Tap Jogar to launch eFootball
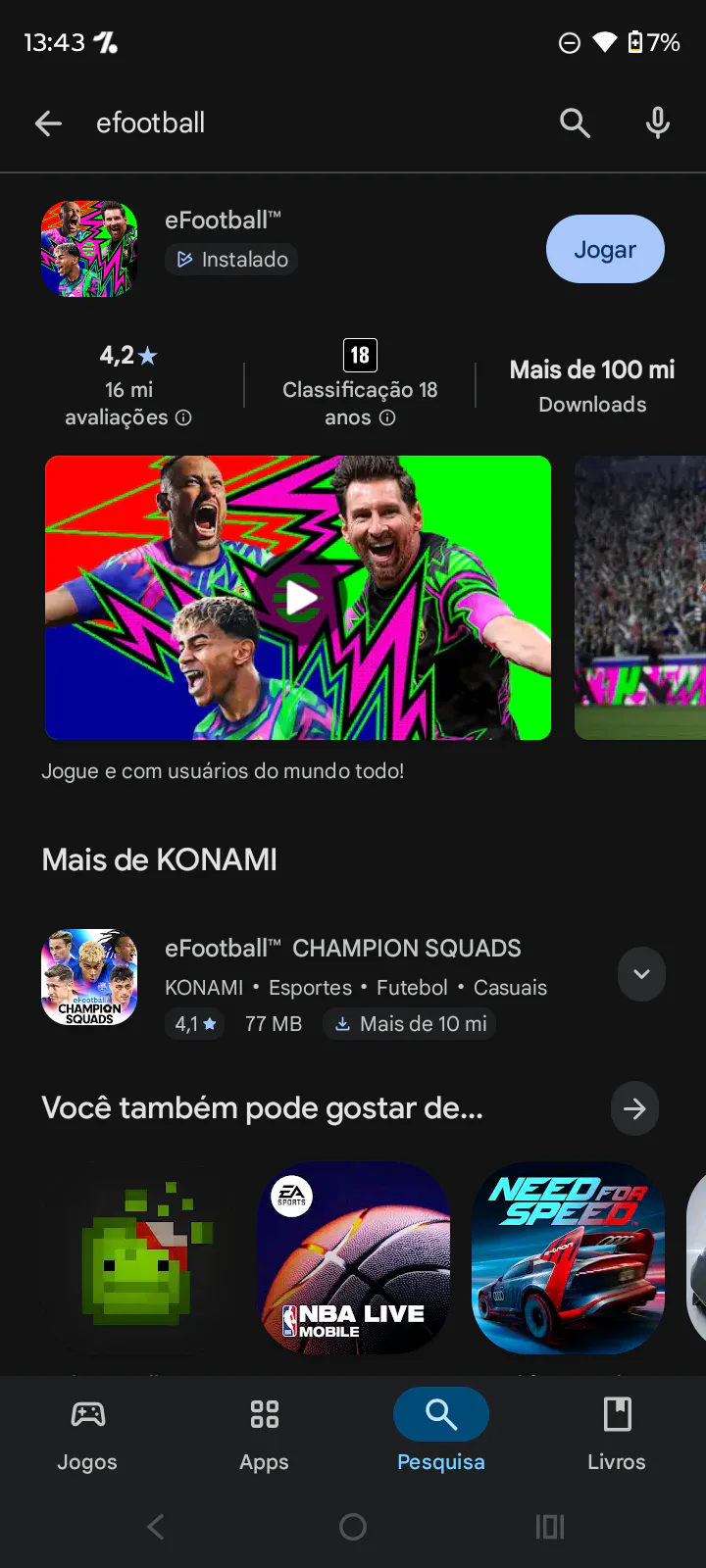706x1568 pixels. point(605,249)
